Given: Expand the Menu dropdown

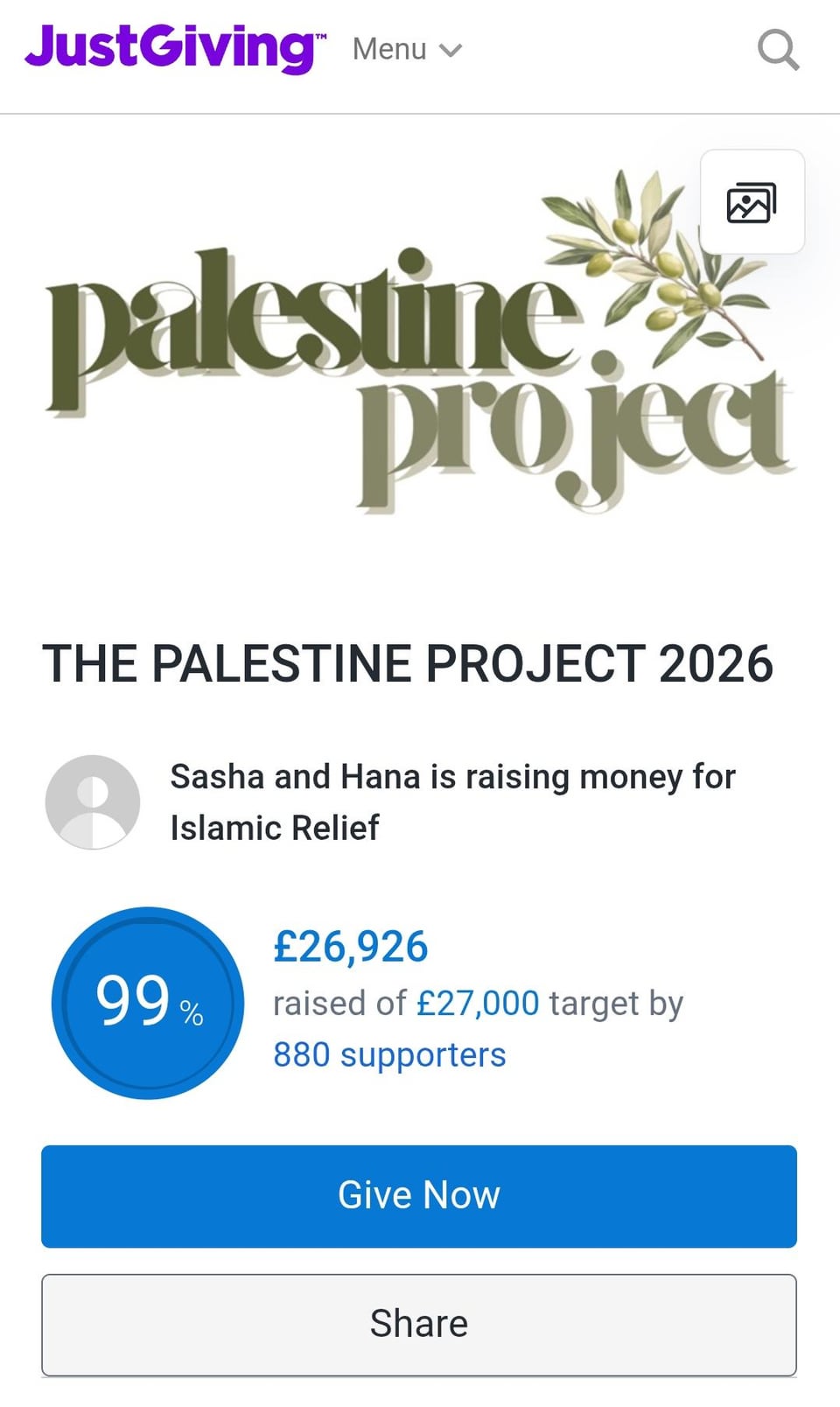Looking at the screenshot, I should coord(407,50).
